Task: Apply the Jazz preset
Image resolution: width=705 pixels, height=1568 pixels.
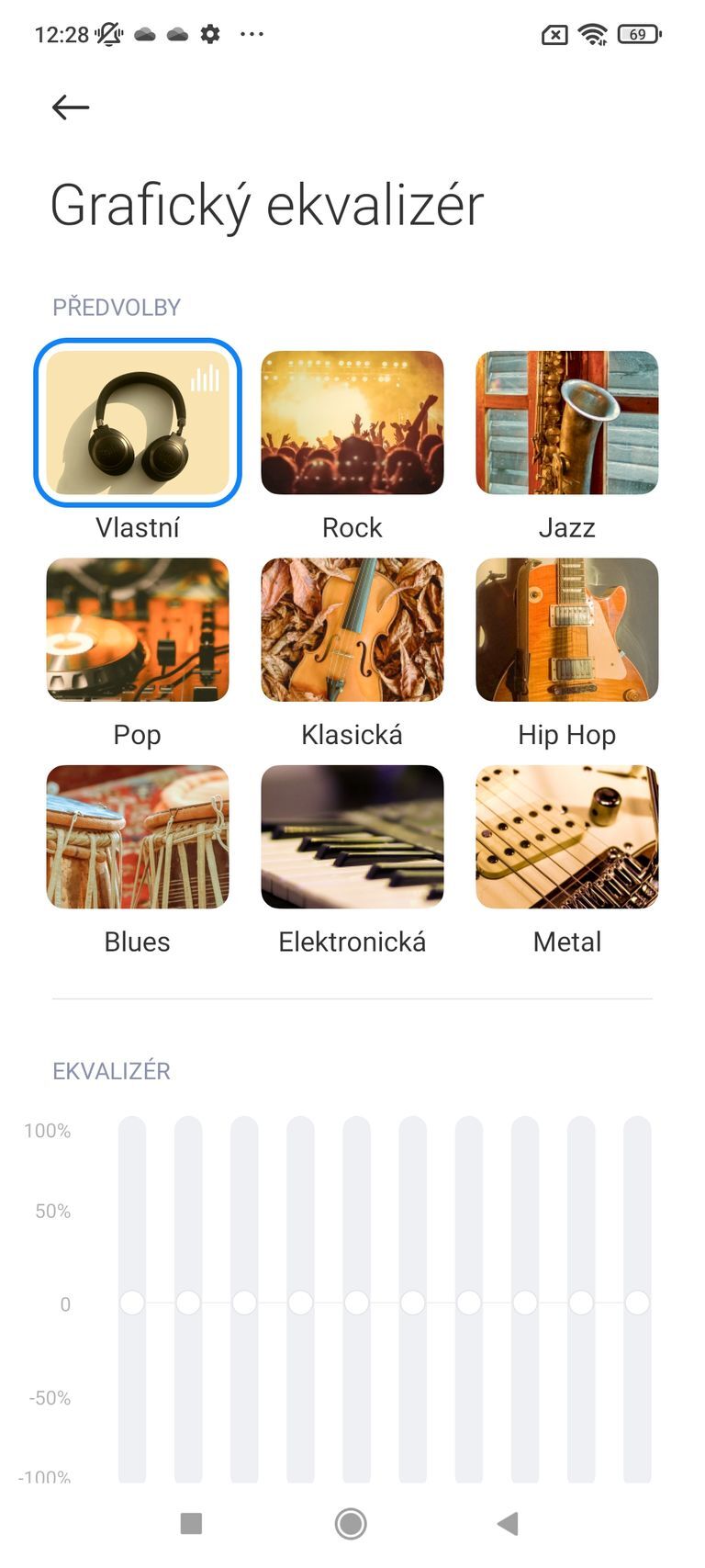Action: point(566,423)
